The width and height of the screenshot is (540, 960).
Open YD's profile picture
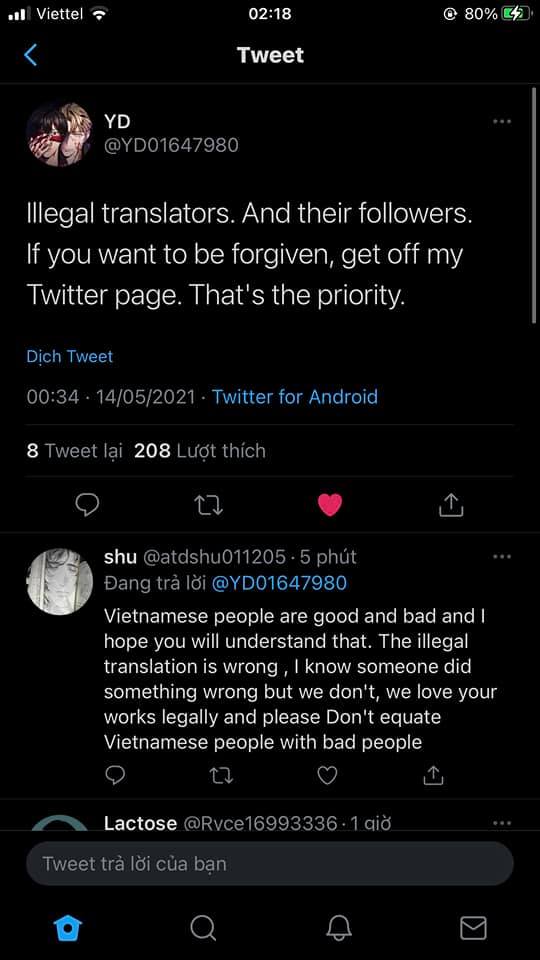pyautogui.click(x=59, y=134)
